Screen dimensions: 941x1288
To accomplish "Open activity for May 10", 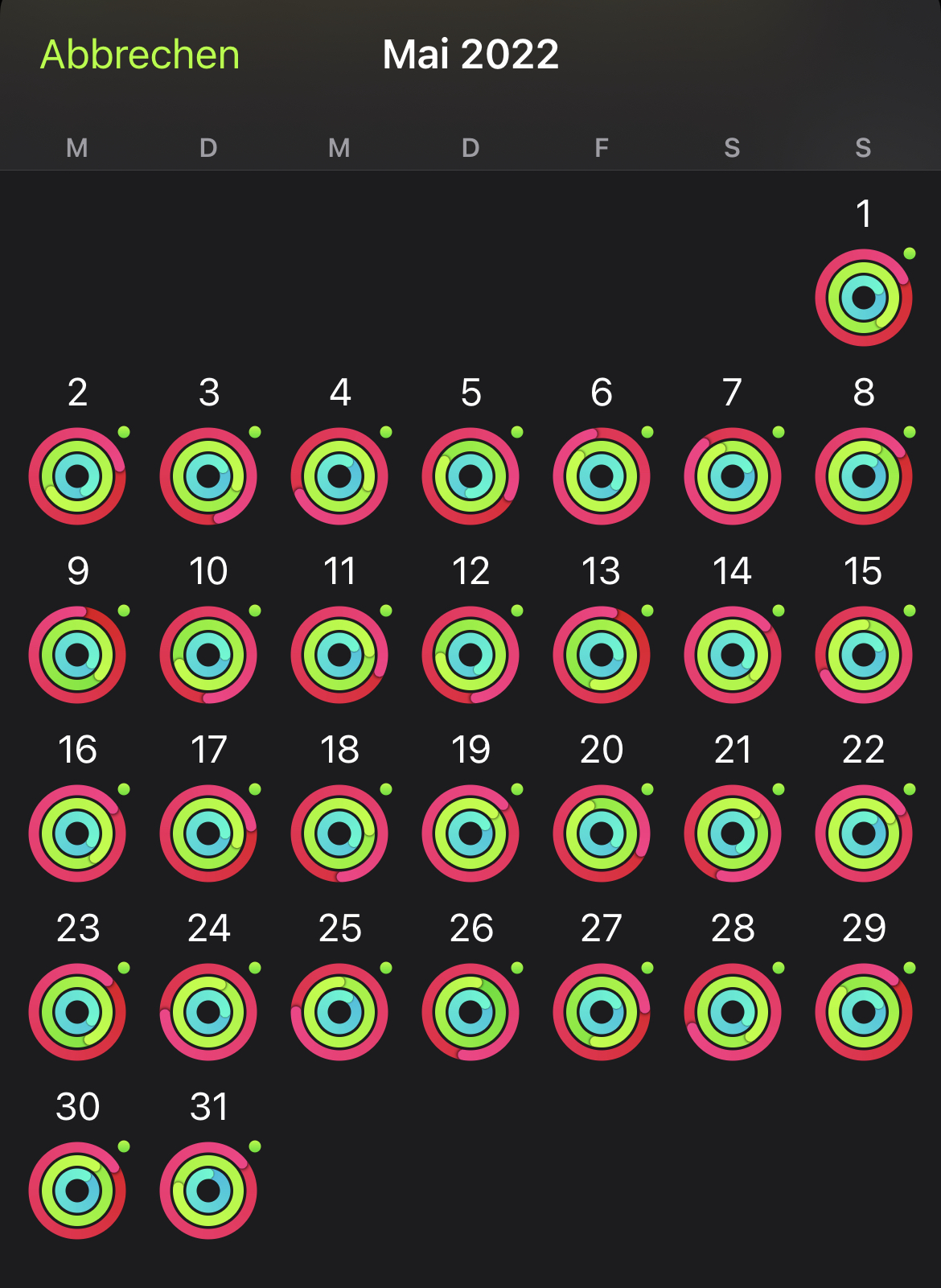I will click(x=208, y=655).
